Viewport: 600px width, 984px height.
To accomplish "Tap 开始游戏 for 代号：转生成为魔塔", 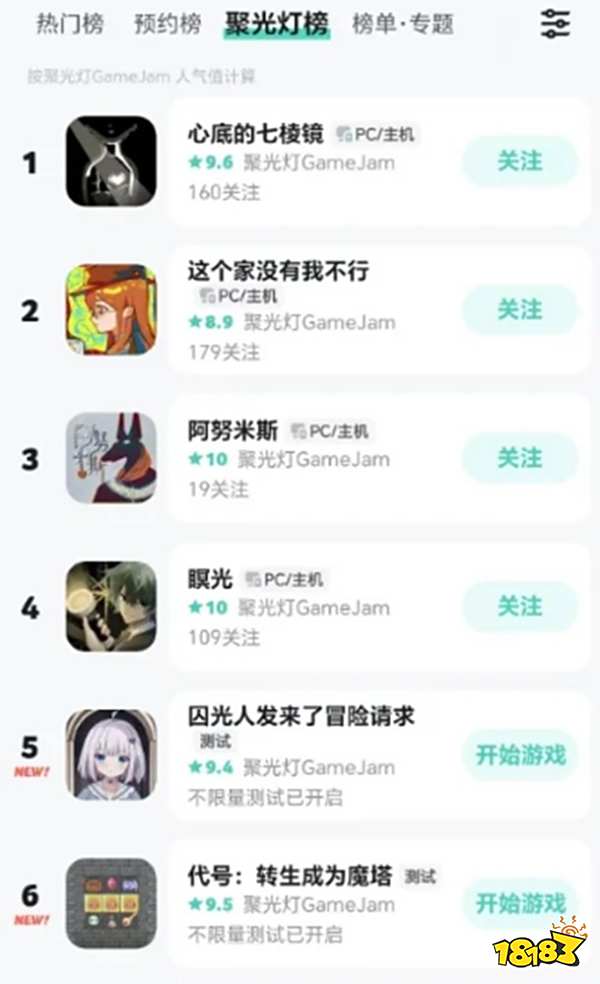I will 519,902.
